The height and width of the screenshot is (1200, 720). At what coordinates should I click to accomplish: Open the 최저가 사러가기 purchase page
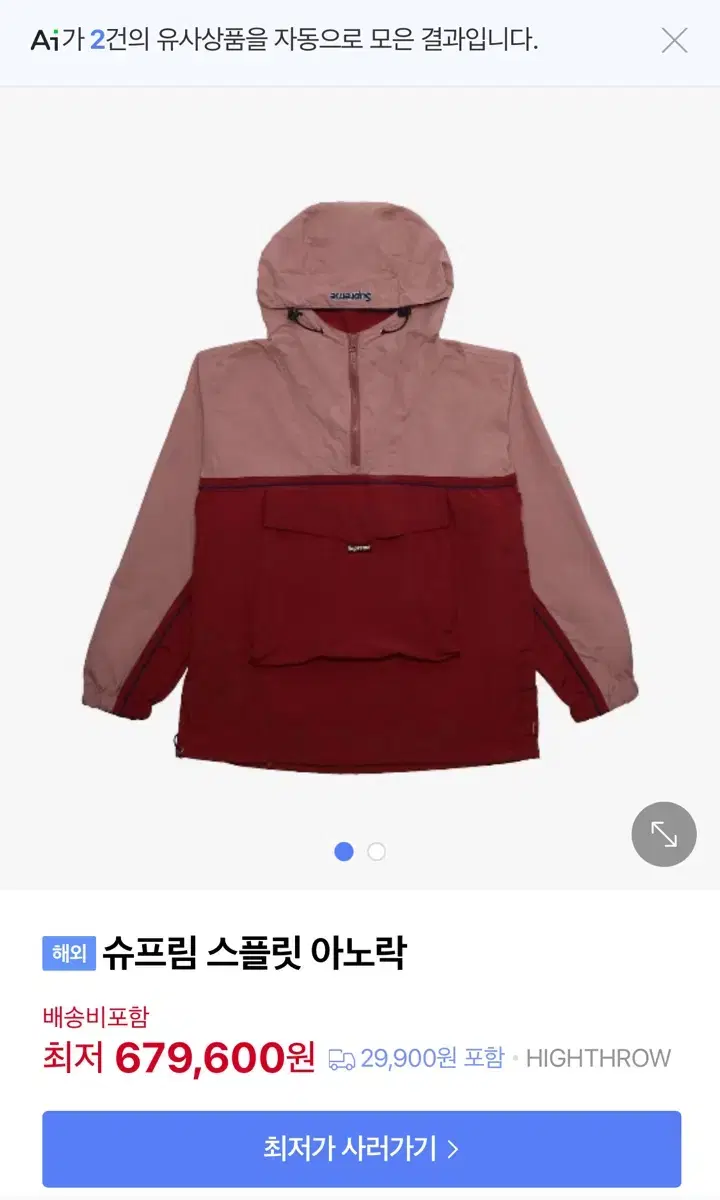tap(360, 1148)
